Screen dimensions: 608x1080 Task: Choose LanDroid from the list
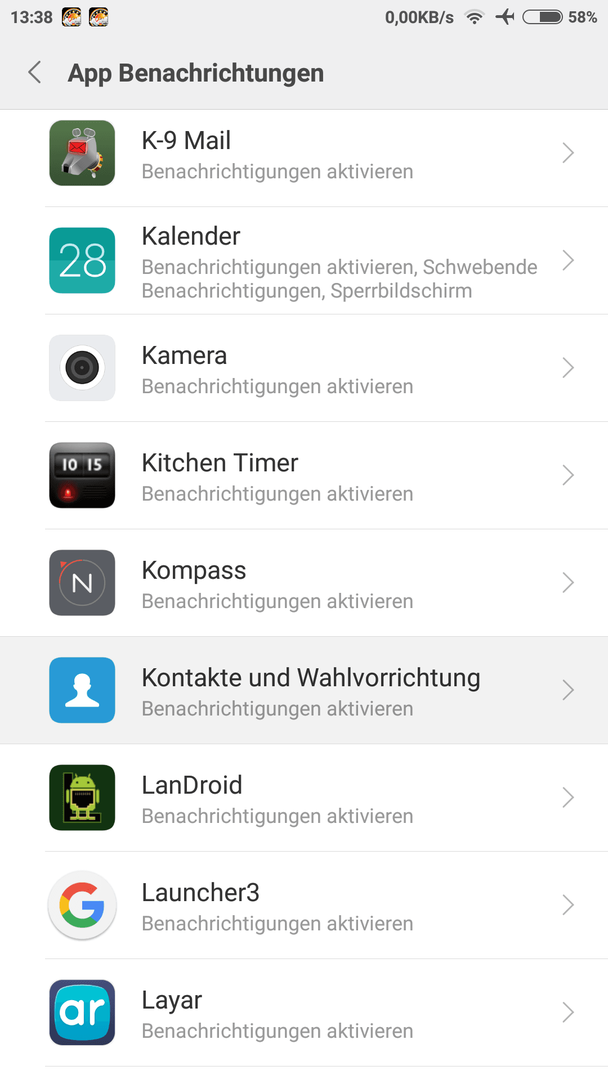304,798
